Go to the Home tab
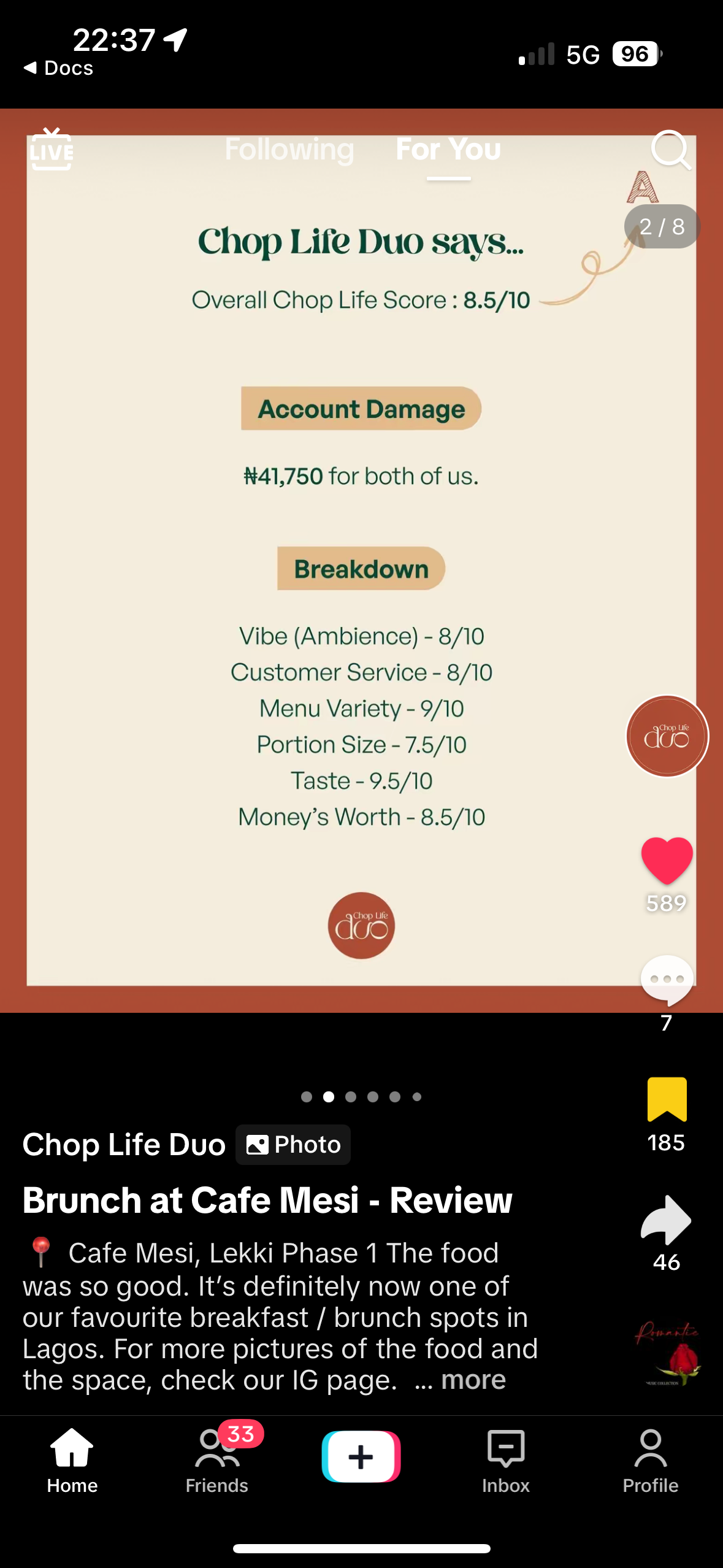The image size is (723, 1568). [72, 1460]
